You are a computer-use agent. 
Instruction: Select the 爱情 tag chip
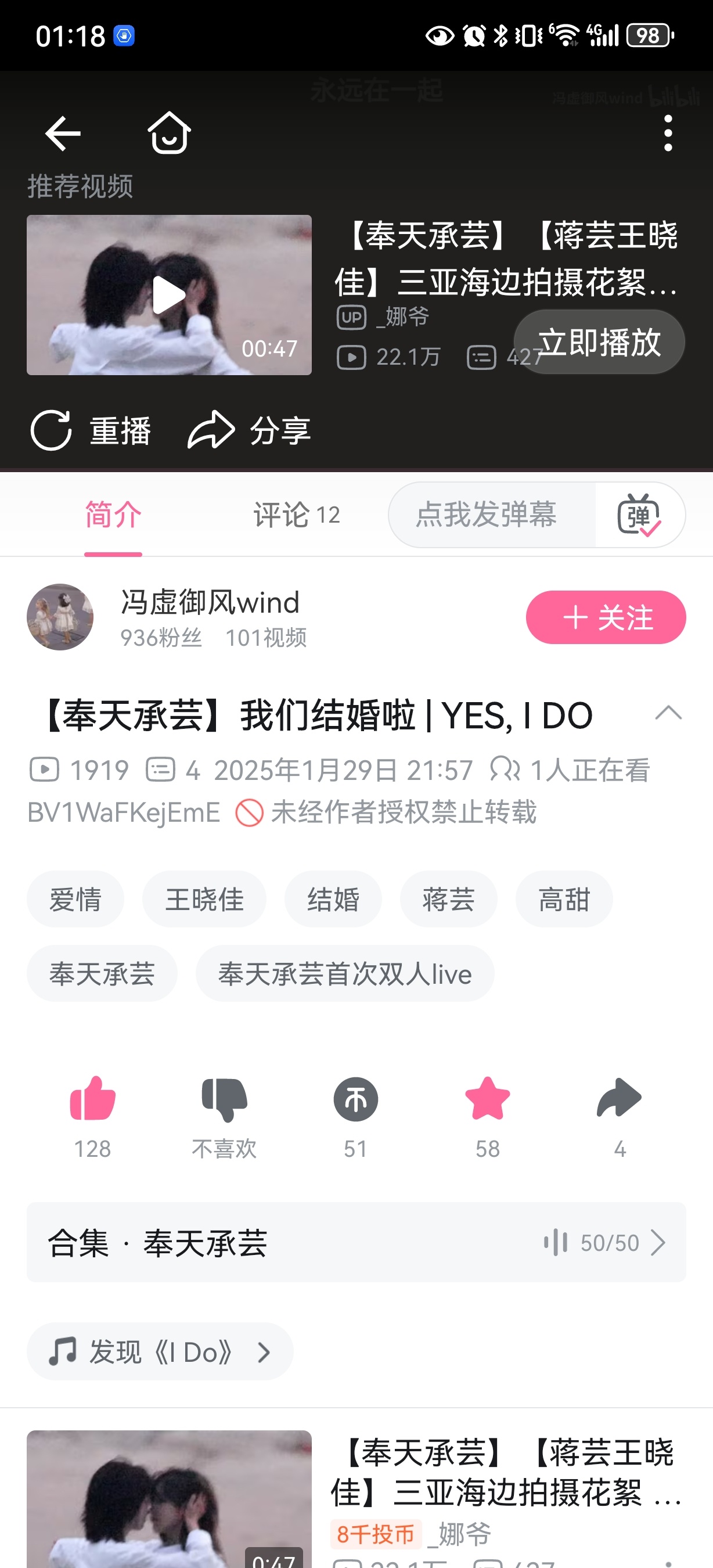(x=75, y=899)
